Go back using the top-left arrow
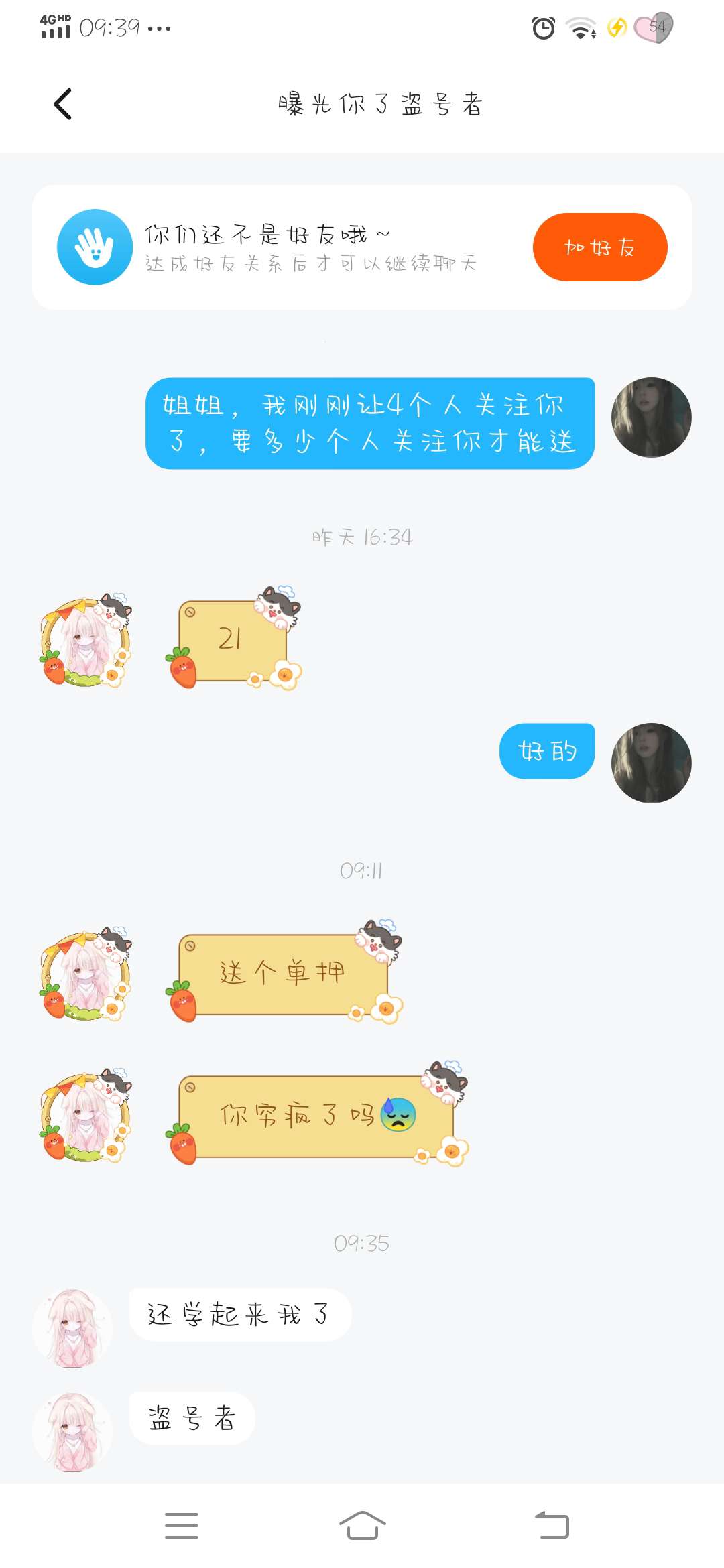The width and height of the screenshot is (724, 1568). point(63,105)
